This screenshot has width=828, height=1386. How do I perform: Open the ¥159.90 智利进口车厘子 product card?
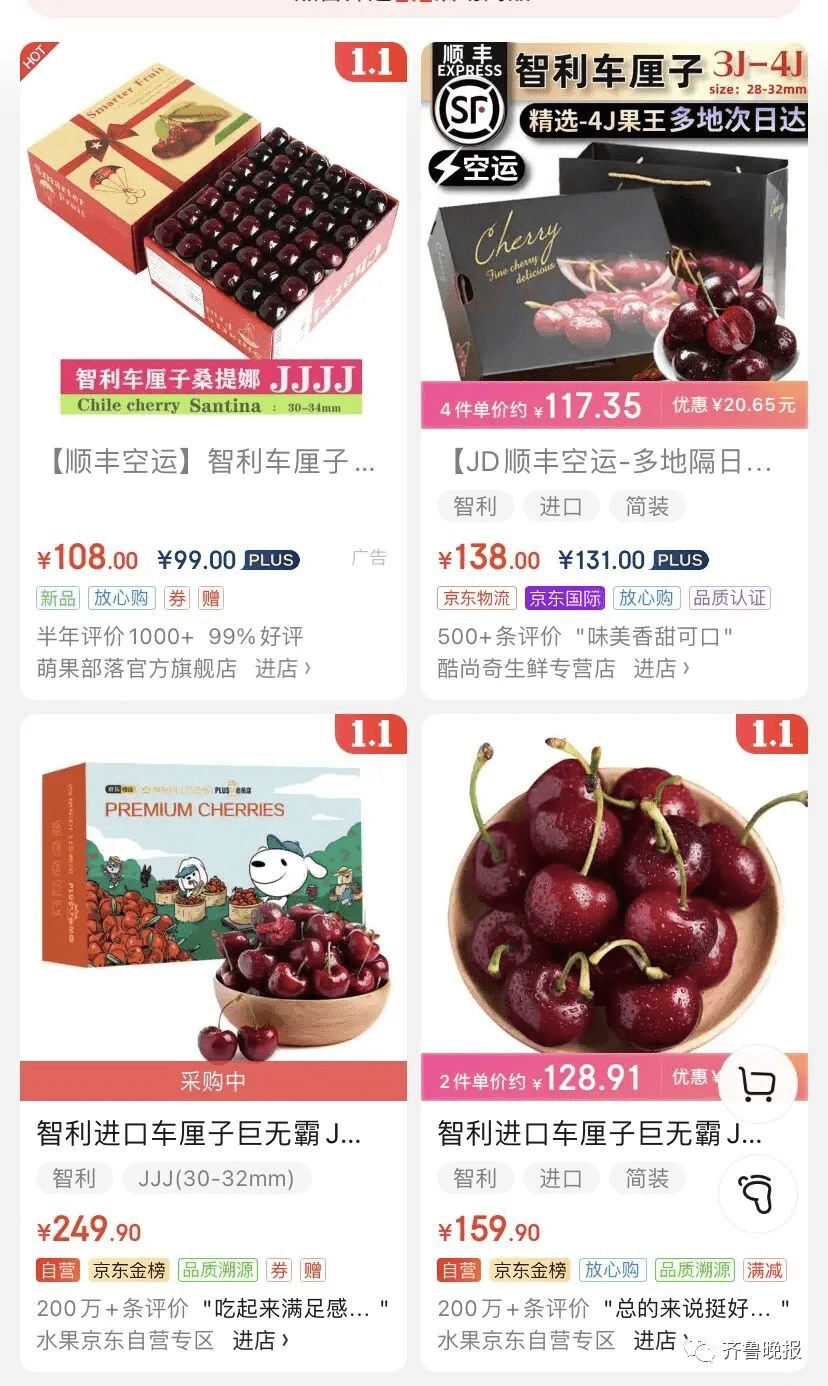tap(614, 1042)
